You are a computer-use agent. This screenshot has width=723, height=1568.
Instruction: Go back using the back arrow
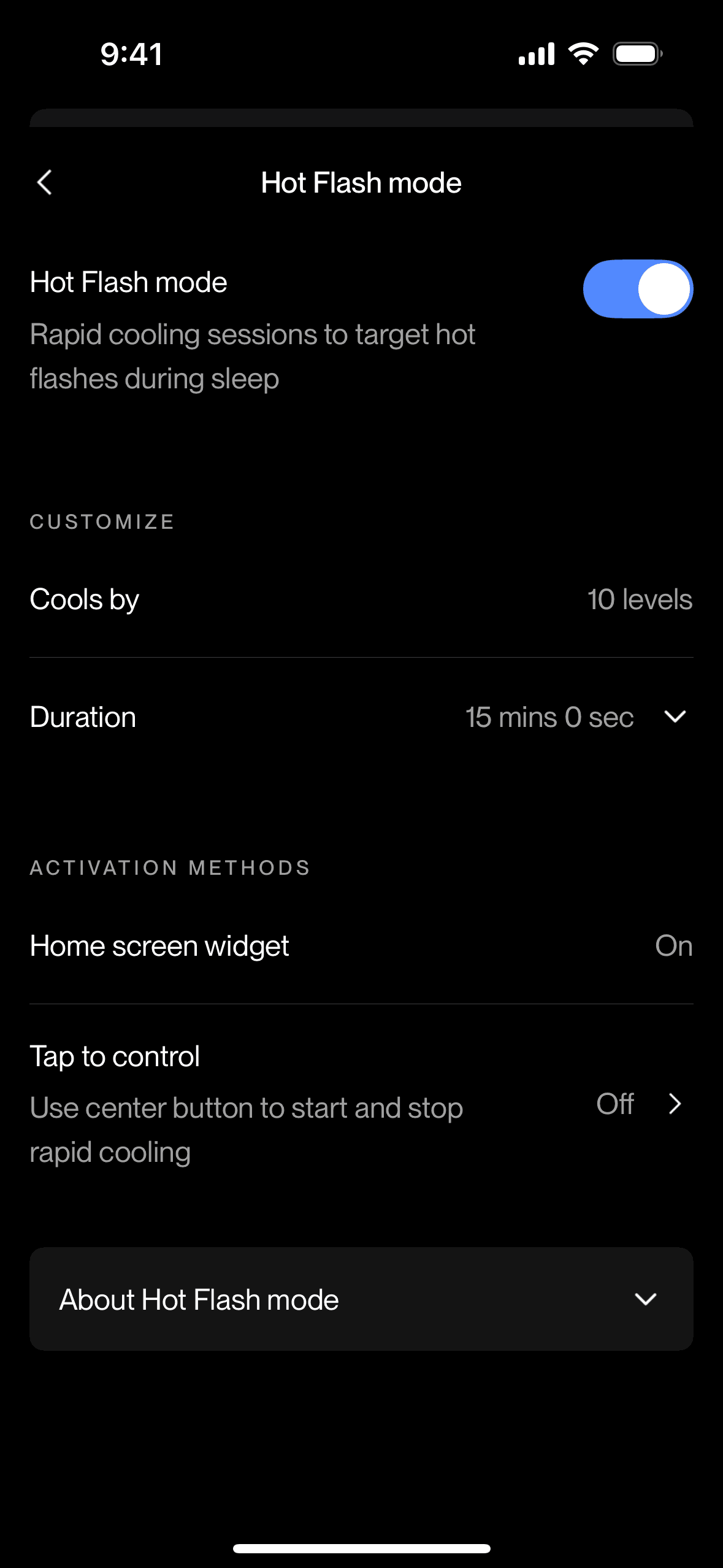tap(45, 183)
